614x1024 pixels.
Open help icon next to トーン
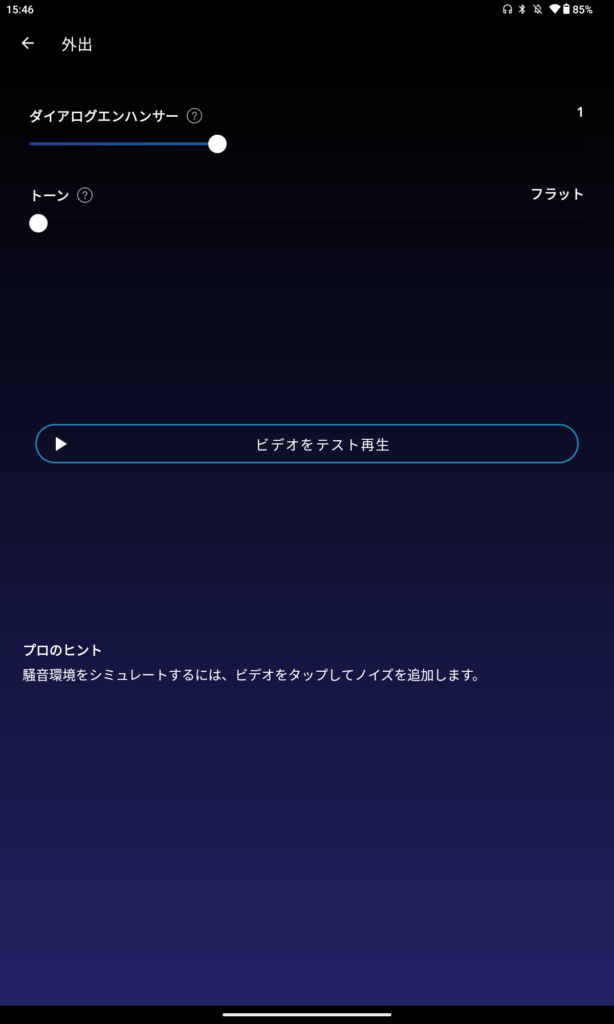[x=85, y=195]
